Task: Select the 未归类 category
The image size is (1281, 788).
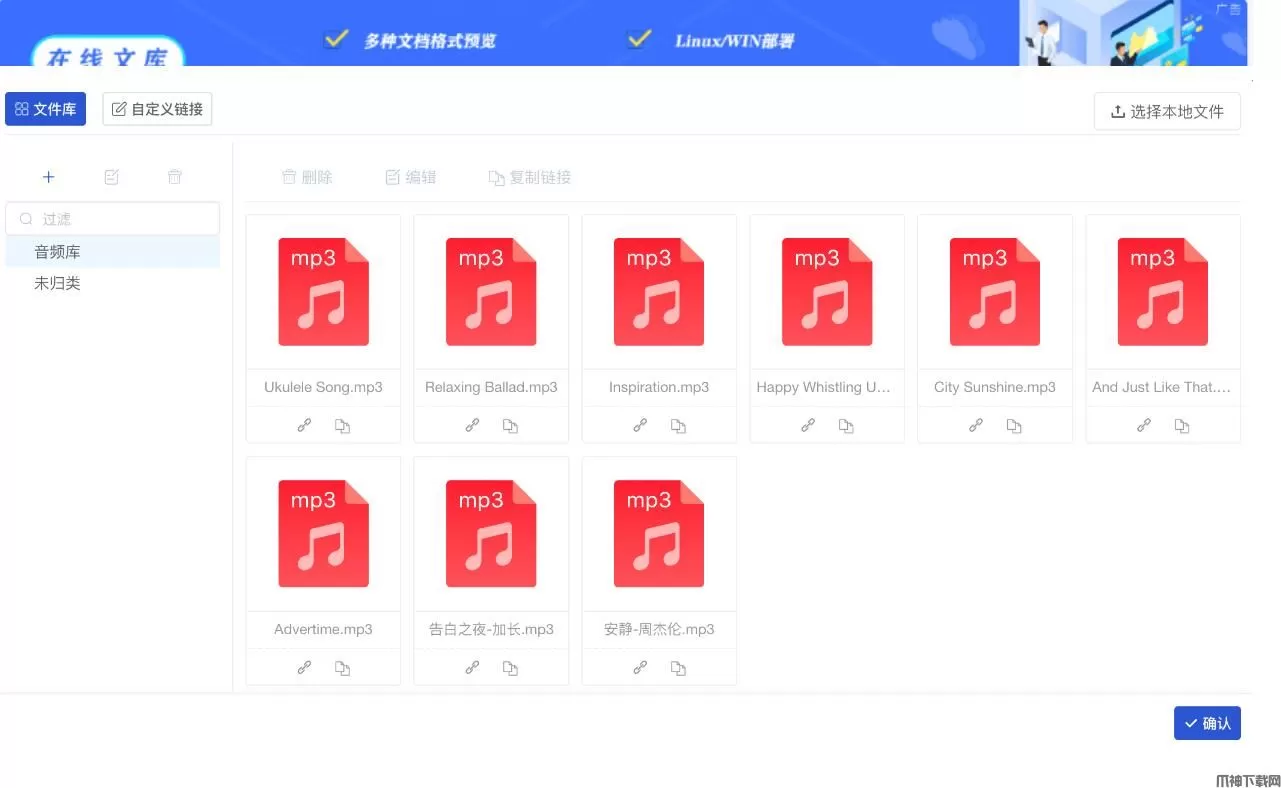Action: coord(58,283)
